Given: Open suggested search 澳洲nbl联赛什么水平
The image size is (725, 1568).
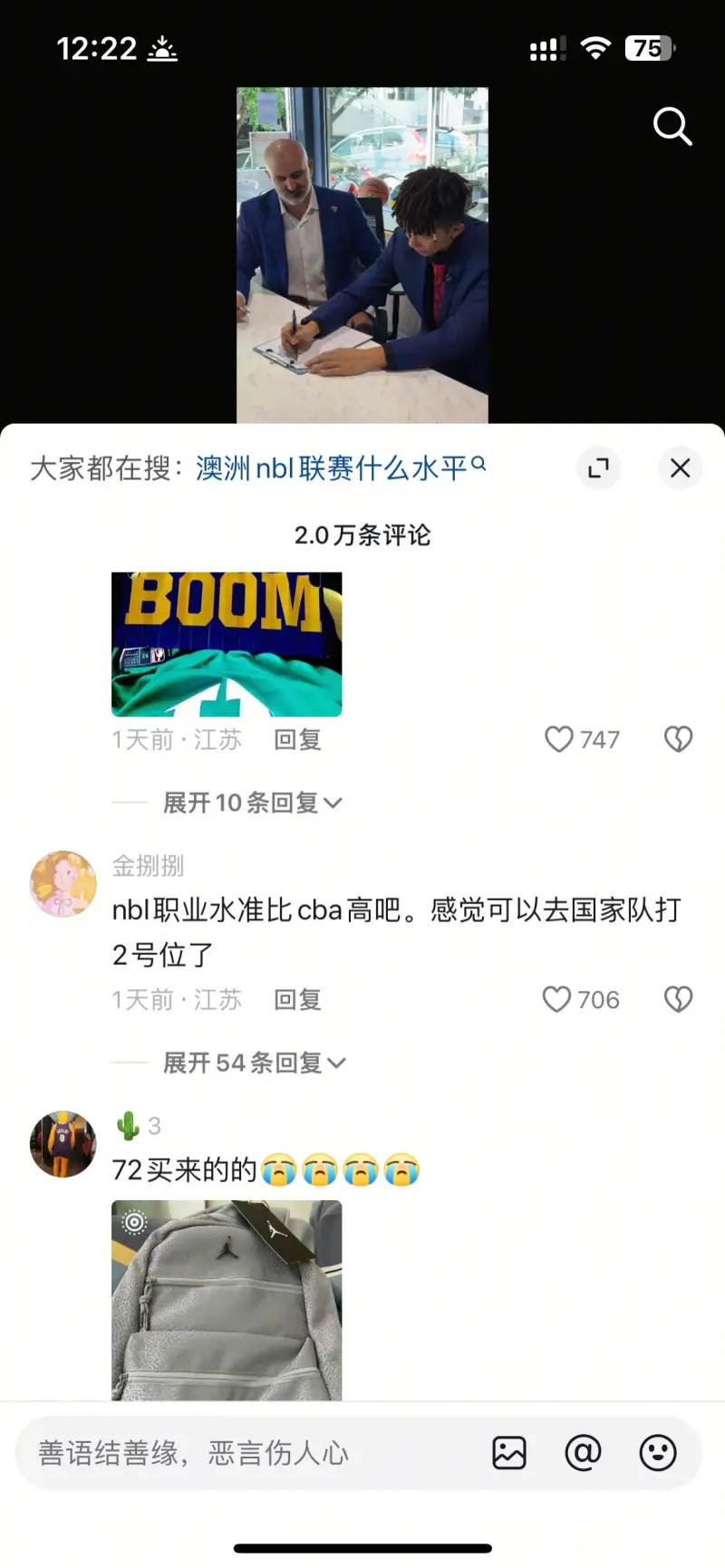Looking at the screenshot, I should [340, 468].
